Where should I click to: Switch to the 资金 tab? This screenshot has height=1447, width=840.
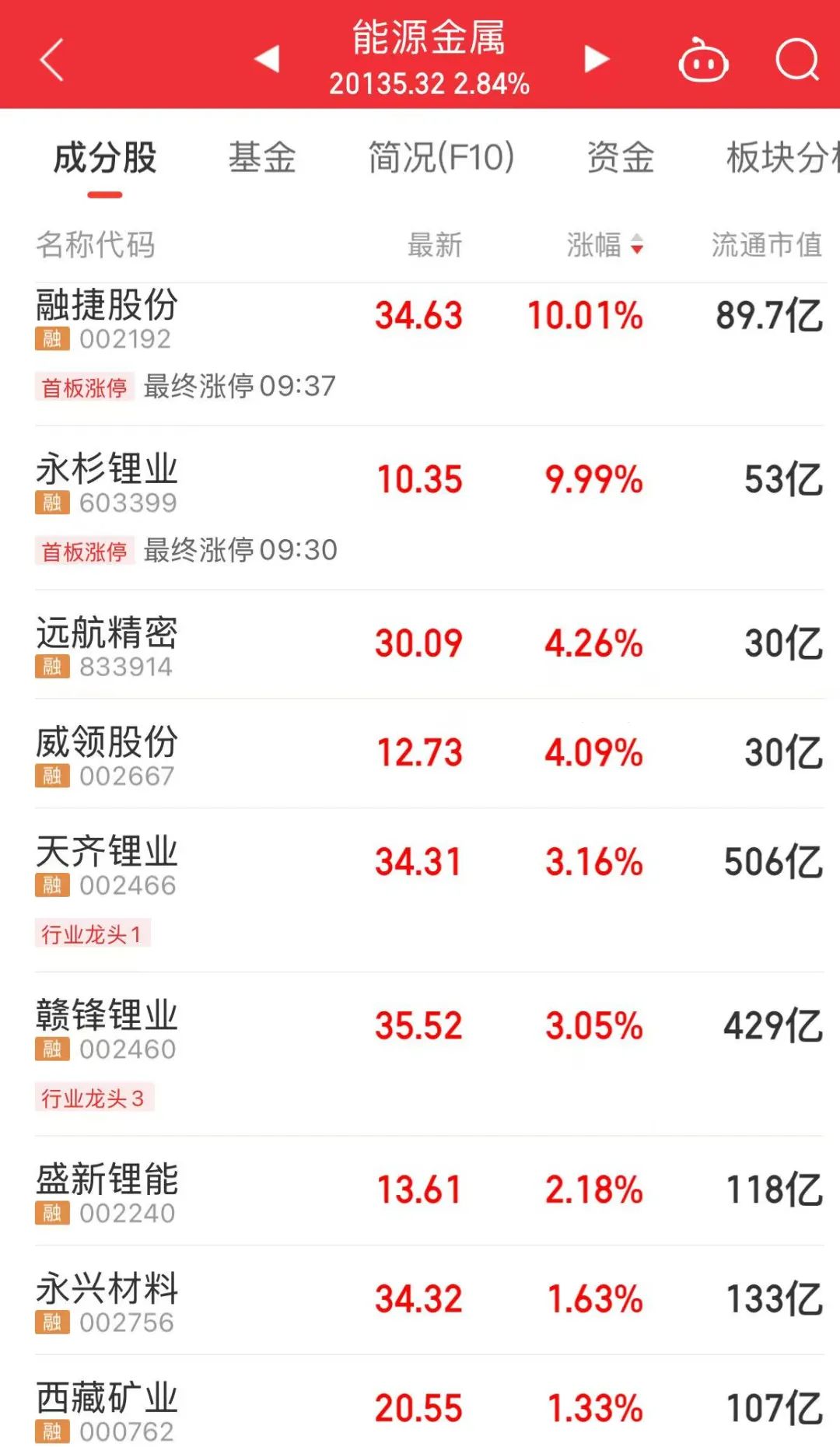tap(620, 158)
